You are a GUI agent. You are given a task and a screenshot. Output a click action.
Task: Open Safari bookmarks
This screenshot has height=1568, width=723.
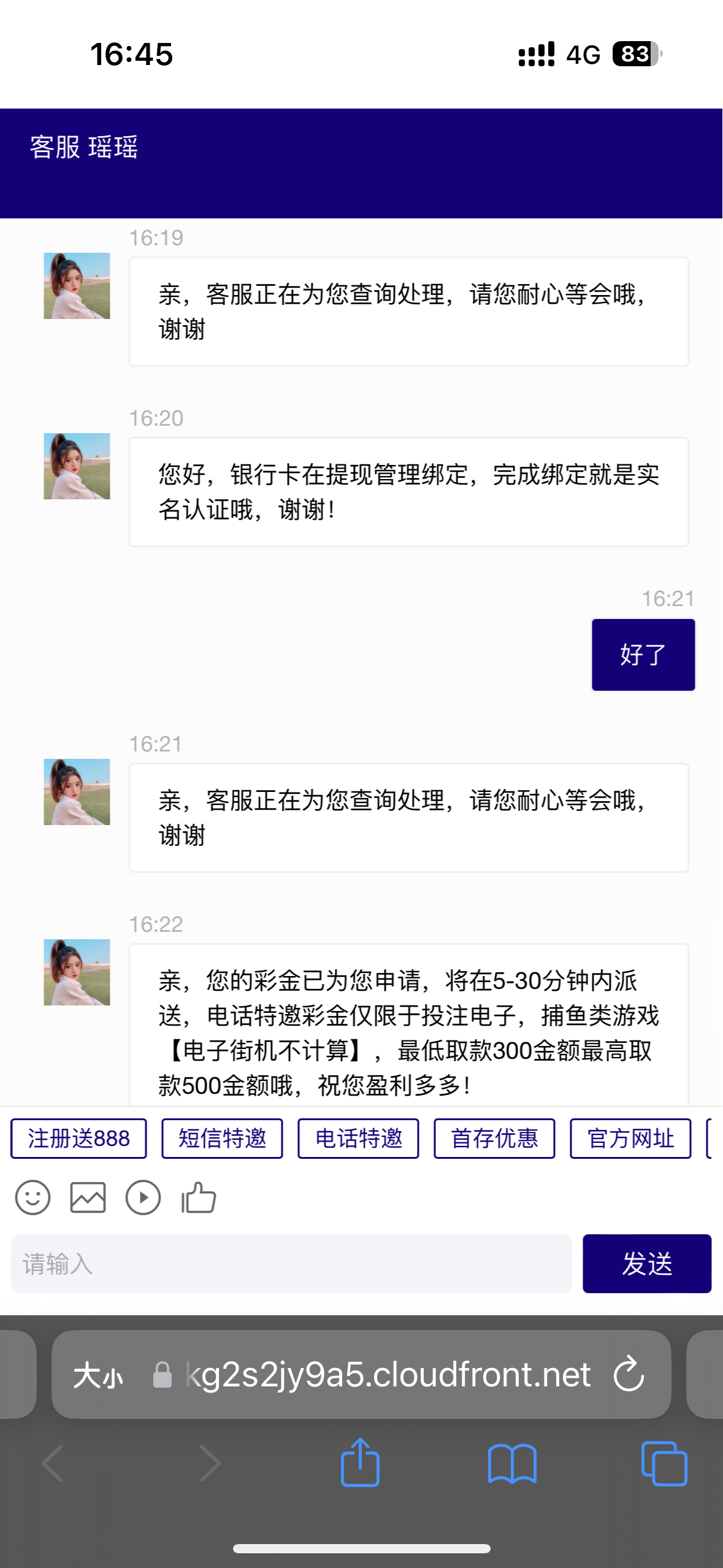click(512, 1463)
